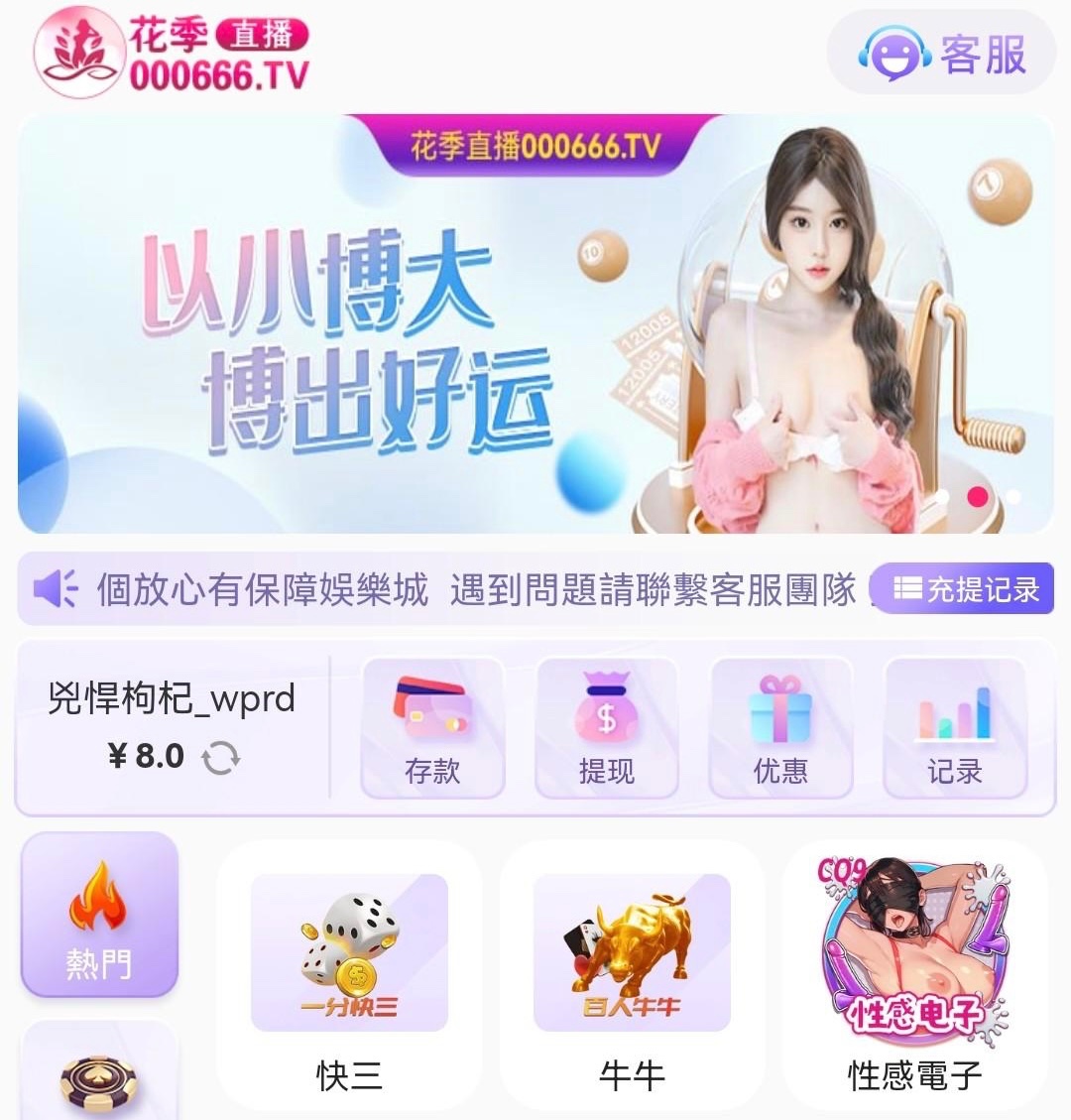Open the 以小博大 promo banner
1071x1120 pixels.
pos(535,322)
